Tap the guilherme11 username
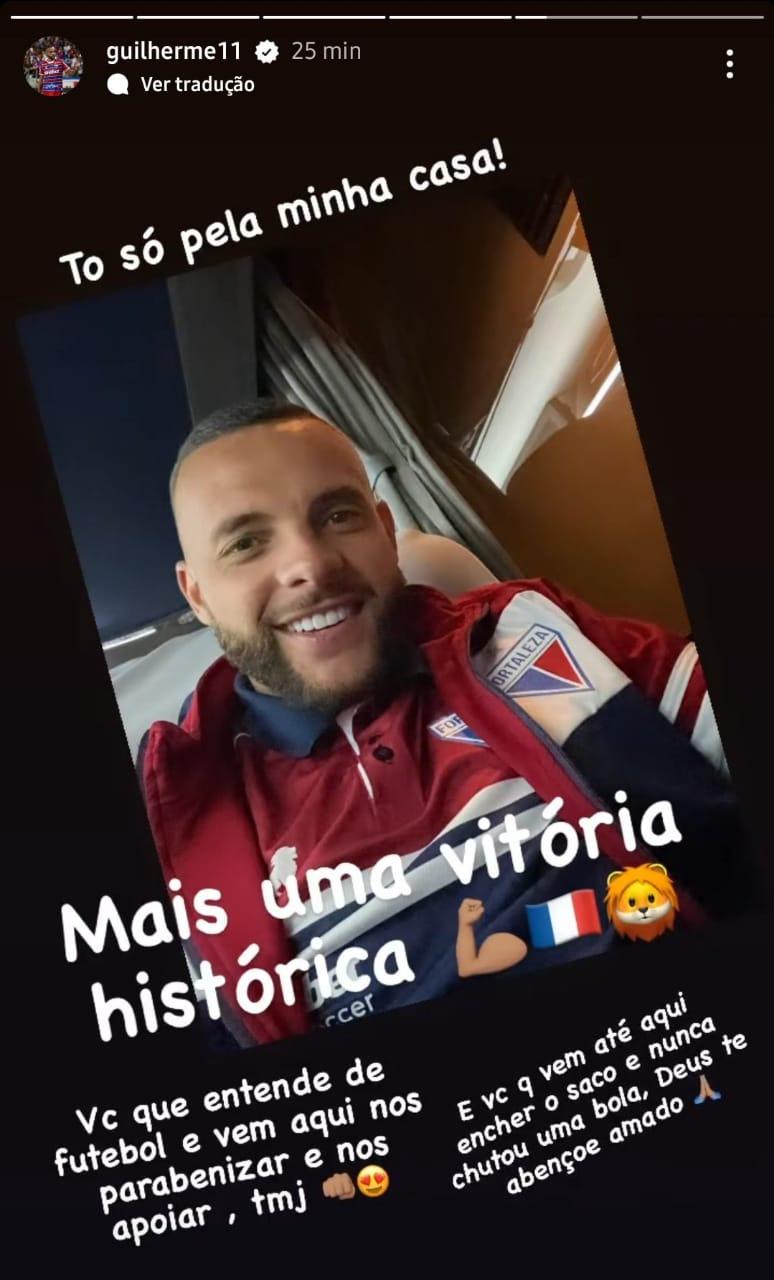 [x=173, y=50]
